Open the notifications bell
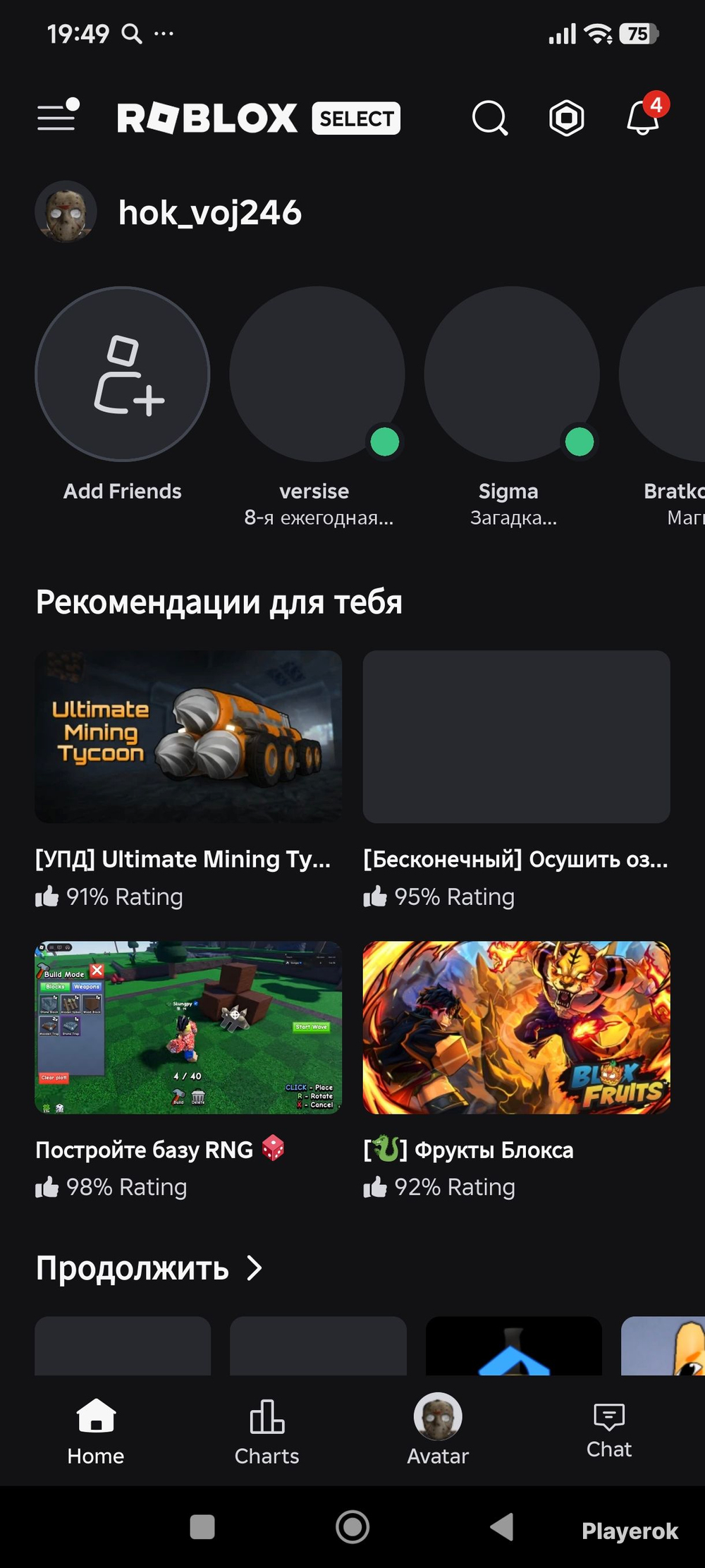The image size is (705, 1568). pyautogui.click(x=645, y=115)
